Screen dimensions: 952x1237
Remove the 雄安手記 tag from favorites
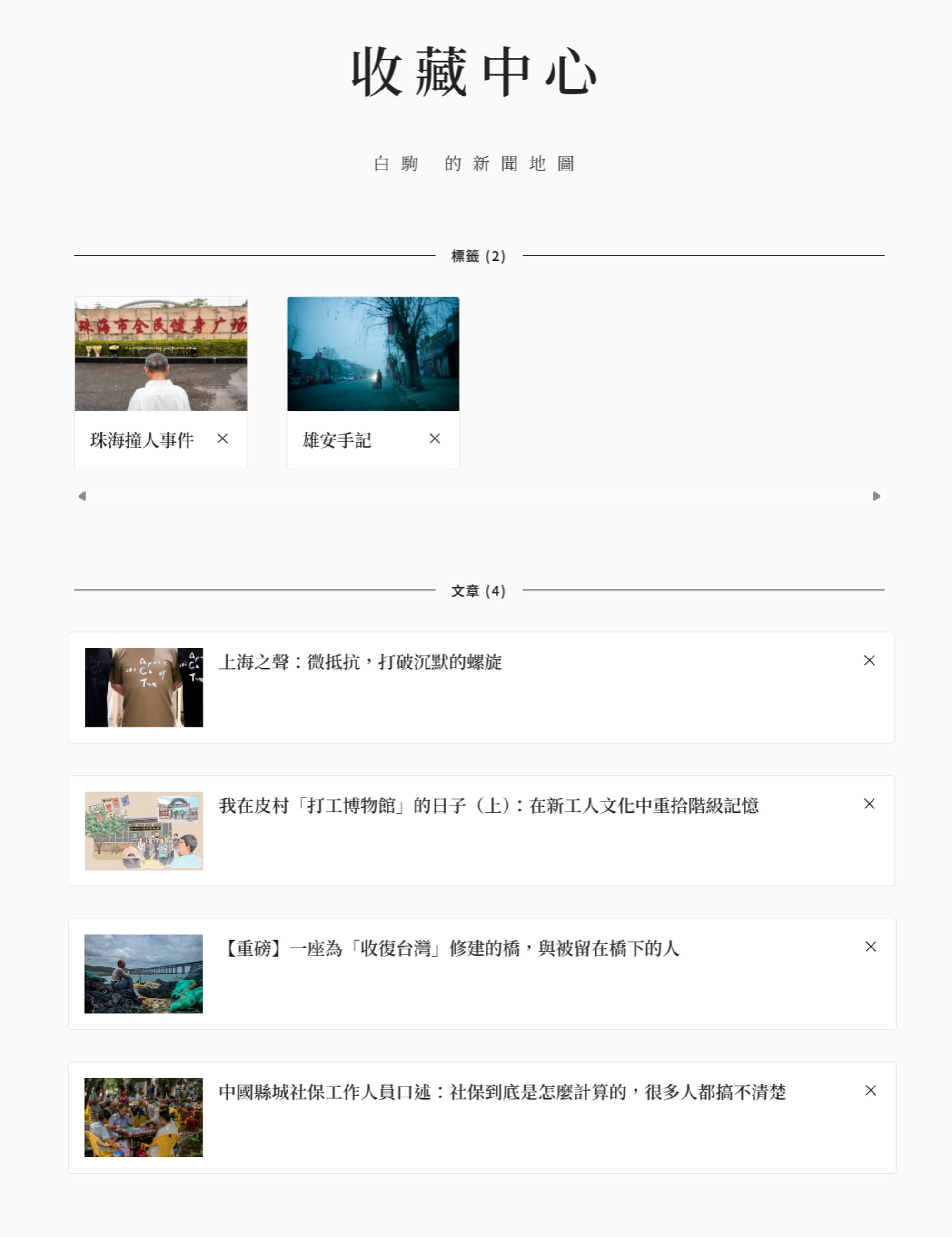435,439
